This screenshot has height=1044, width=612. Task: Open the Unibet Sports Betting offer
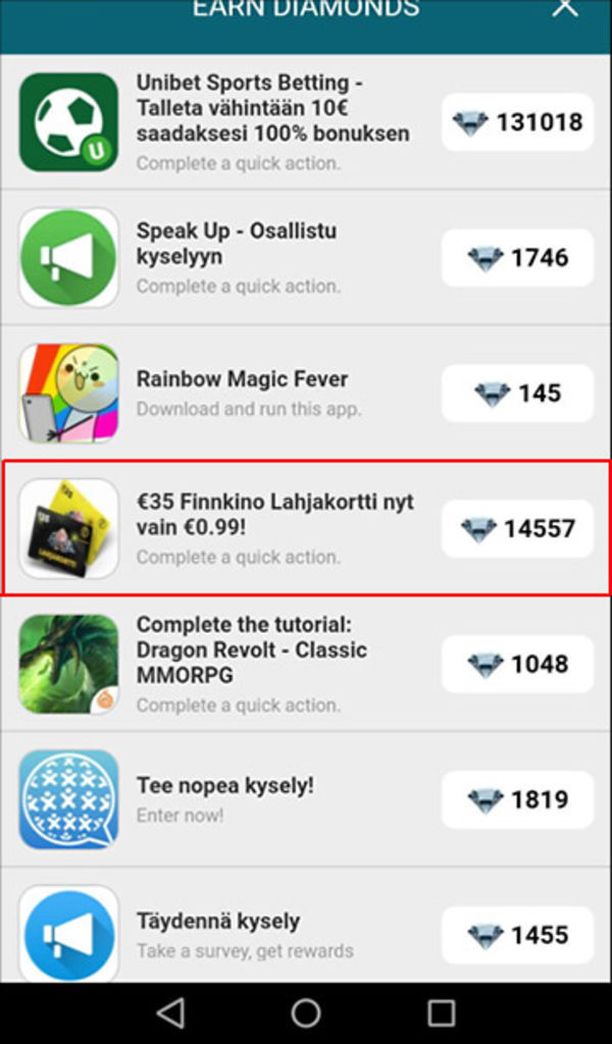pyautogui.click(x=272, y=121)
